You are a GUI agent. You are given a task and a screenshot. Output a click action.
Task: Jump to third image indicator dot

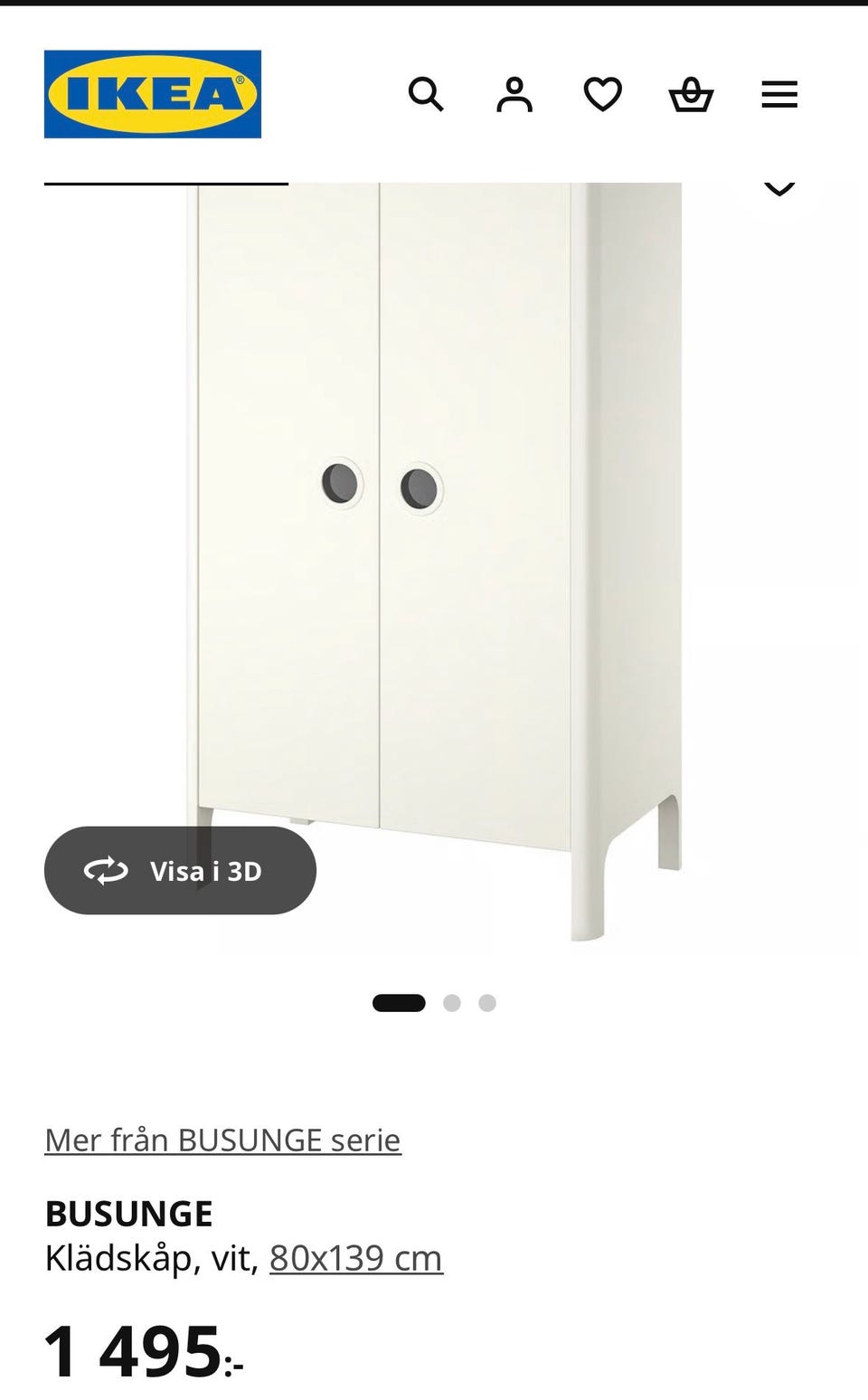487,1003
